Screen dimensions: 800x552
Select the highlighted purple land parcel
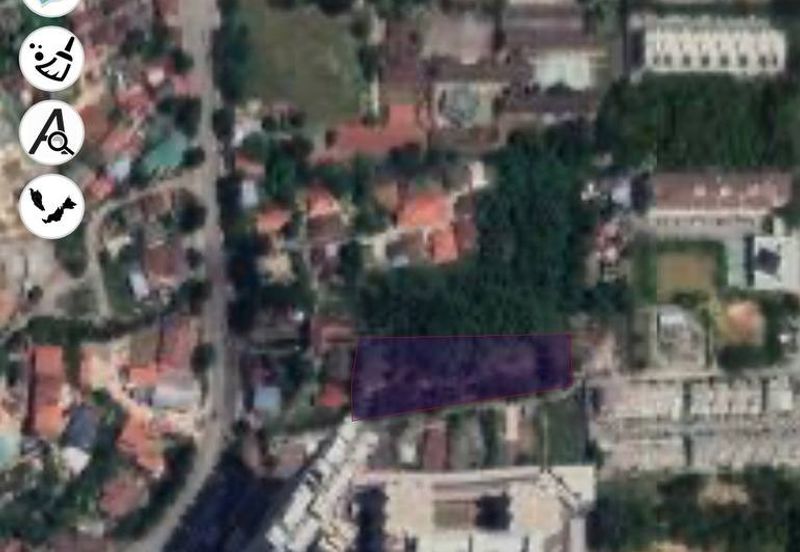(x=460, y=374)
